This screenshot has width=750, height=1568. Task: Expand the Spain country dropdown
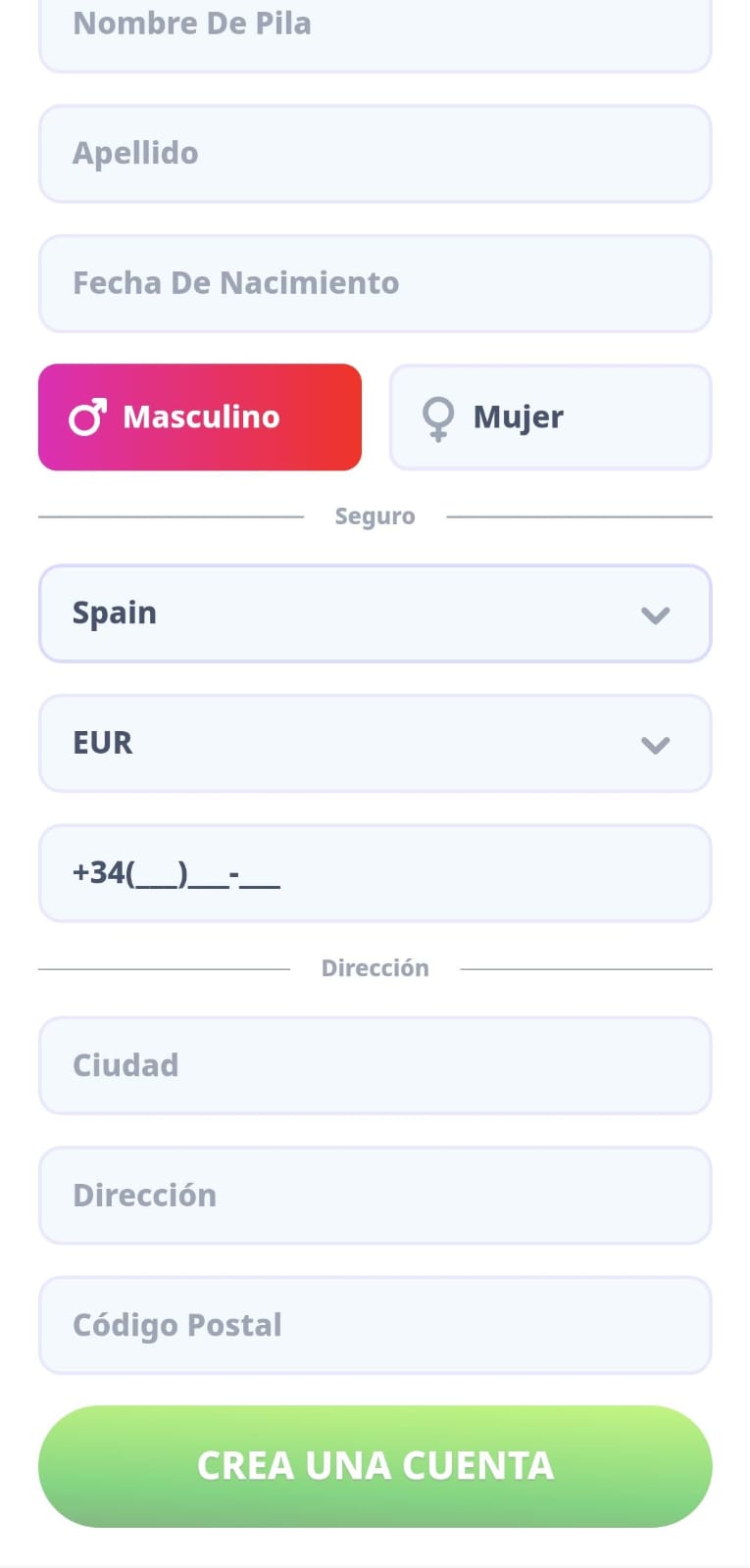click(375, 613)
